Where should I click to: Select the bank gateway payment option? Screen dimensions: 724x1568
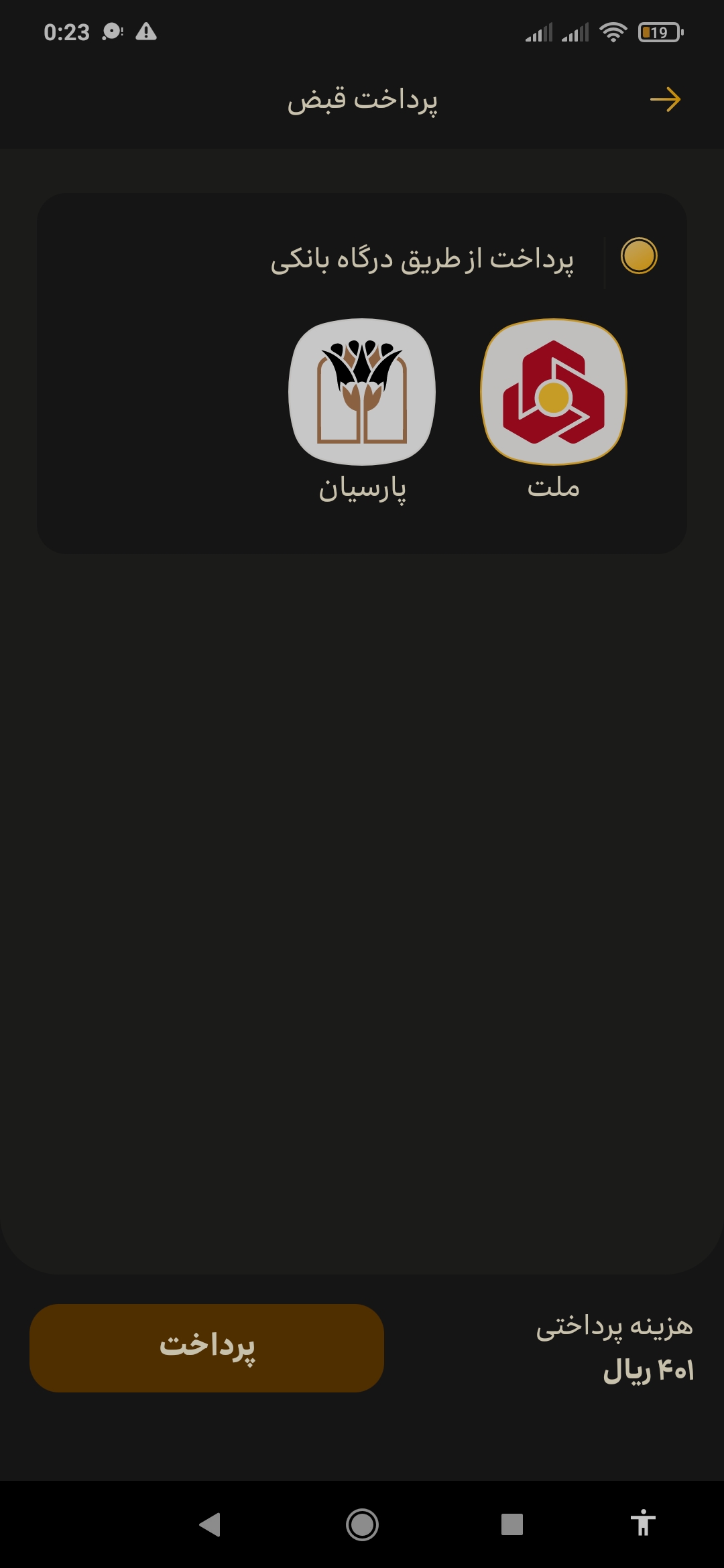[x=639, y=256]
